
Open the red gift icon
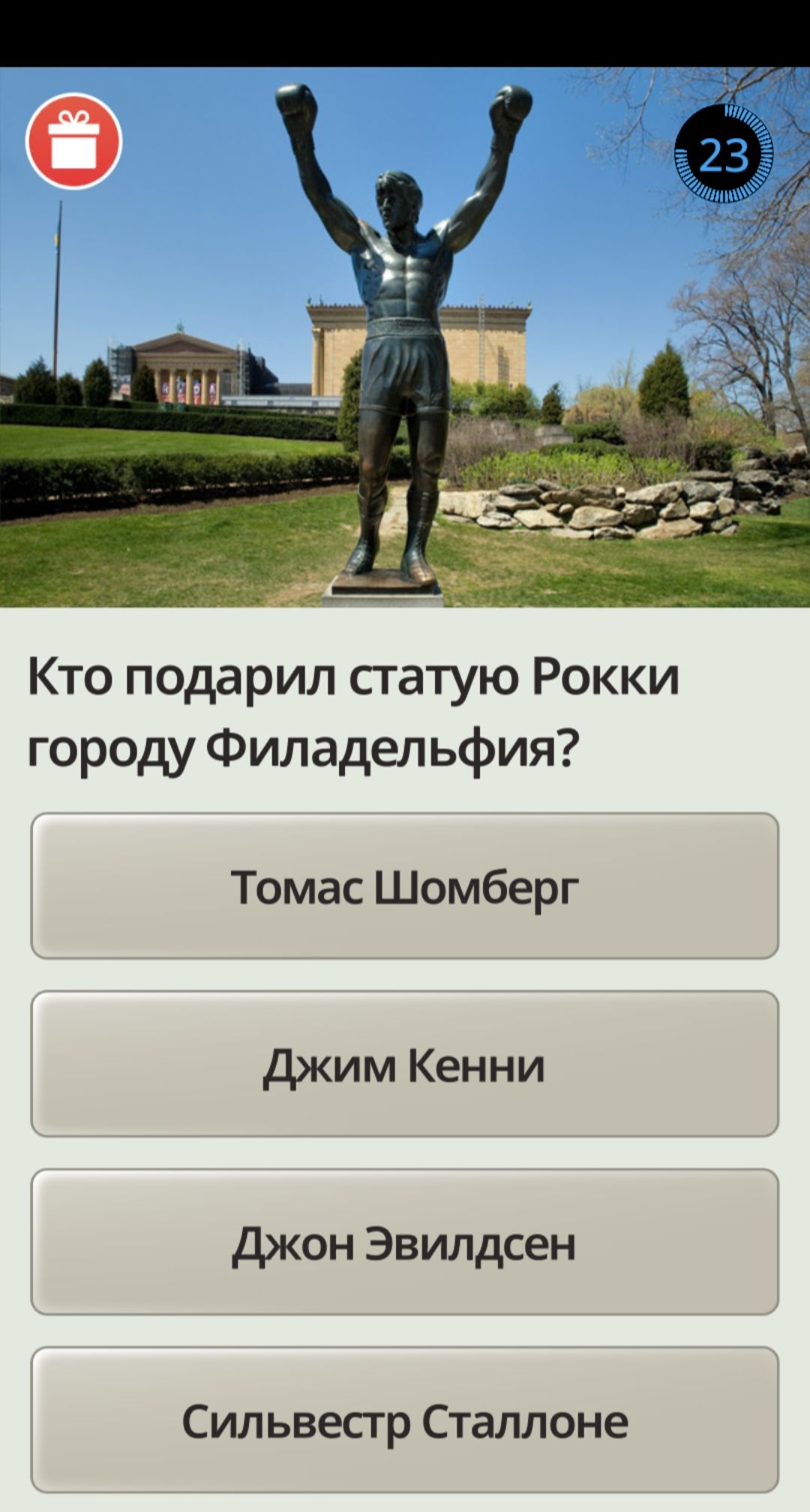click(73, 141)
